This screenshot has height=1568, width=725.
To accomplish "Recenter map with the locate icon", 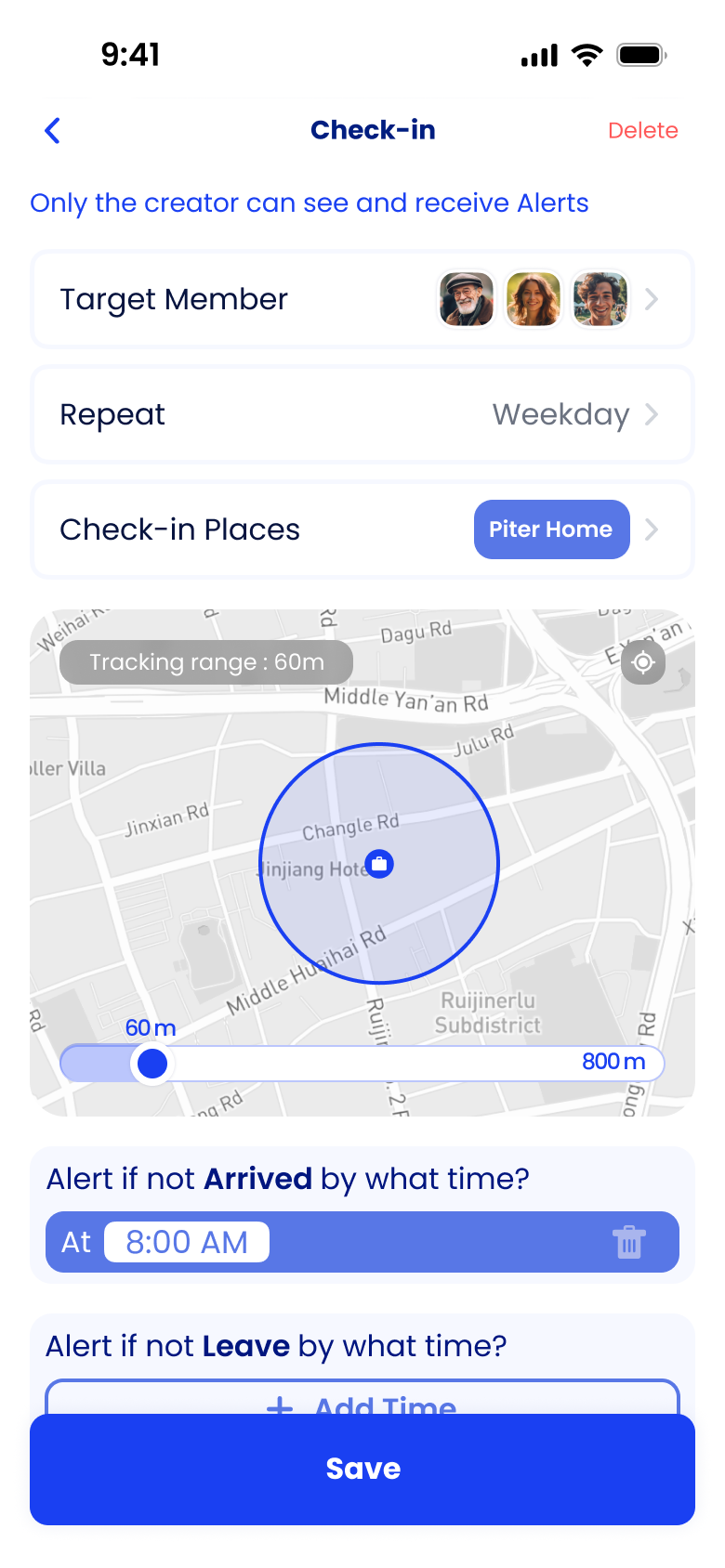I will (x=643, y=662).
